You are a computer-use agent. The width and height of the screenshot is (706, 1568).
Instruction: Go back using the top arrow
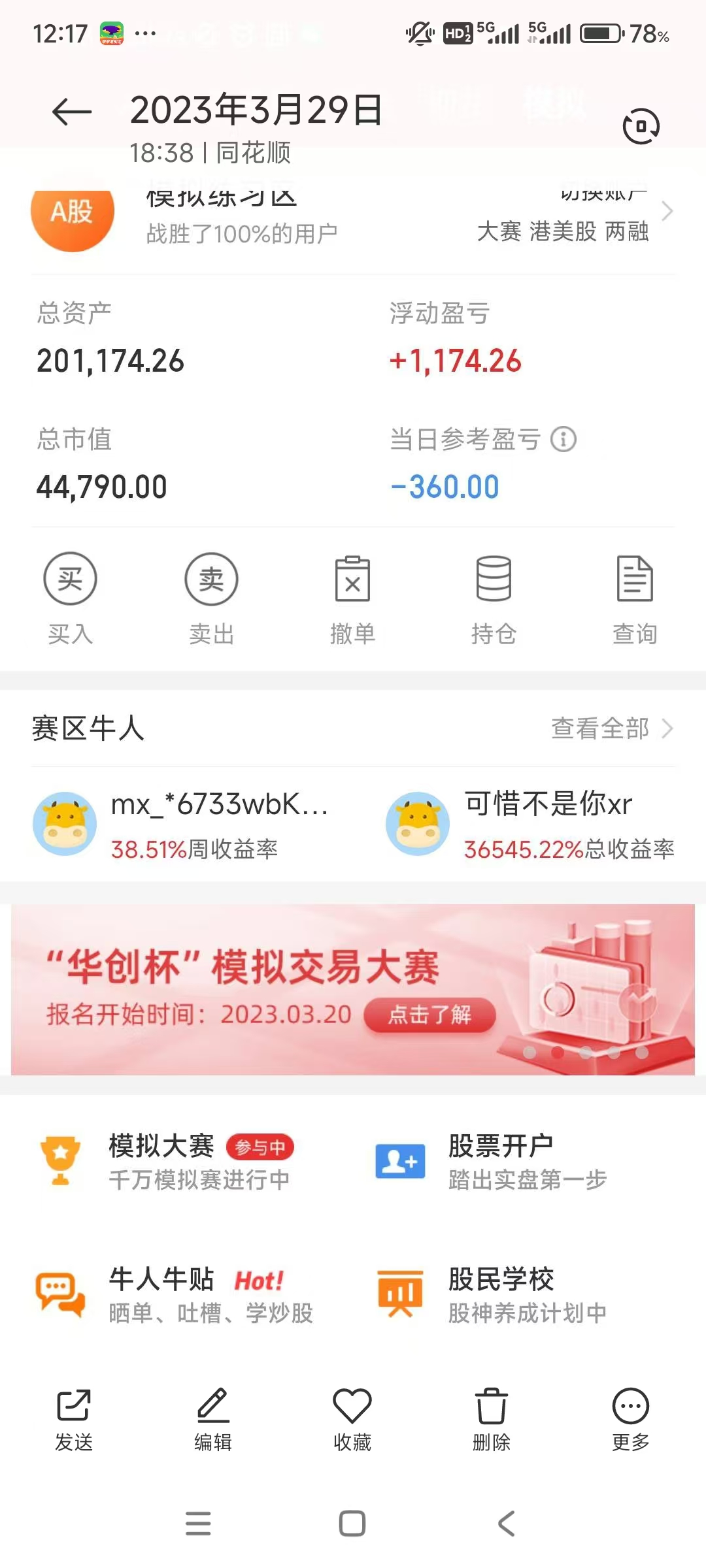click(72, 112)
